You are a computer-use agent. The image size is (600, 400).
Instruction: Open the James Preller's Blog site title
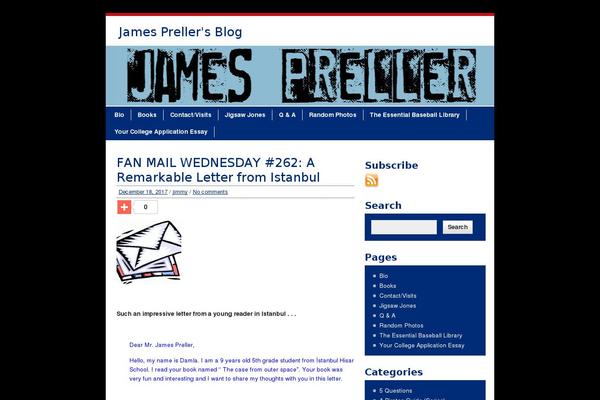(x=180, y=32)
